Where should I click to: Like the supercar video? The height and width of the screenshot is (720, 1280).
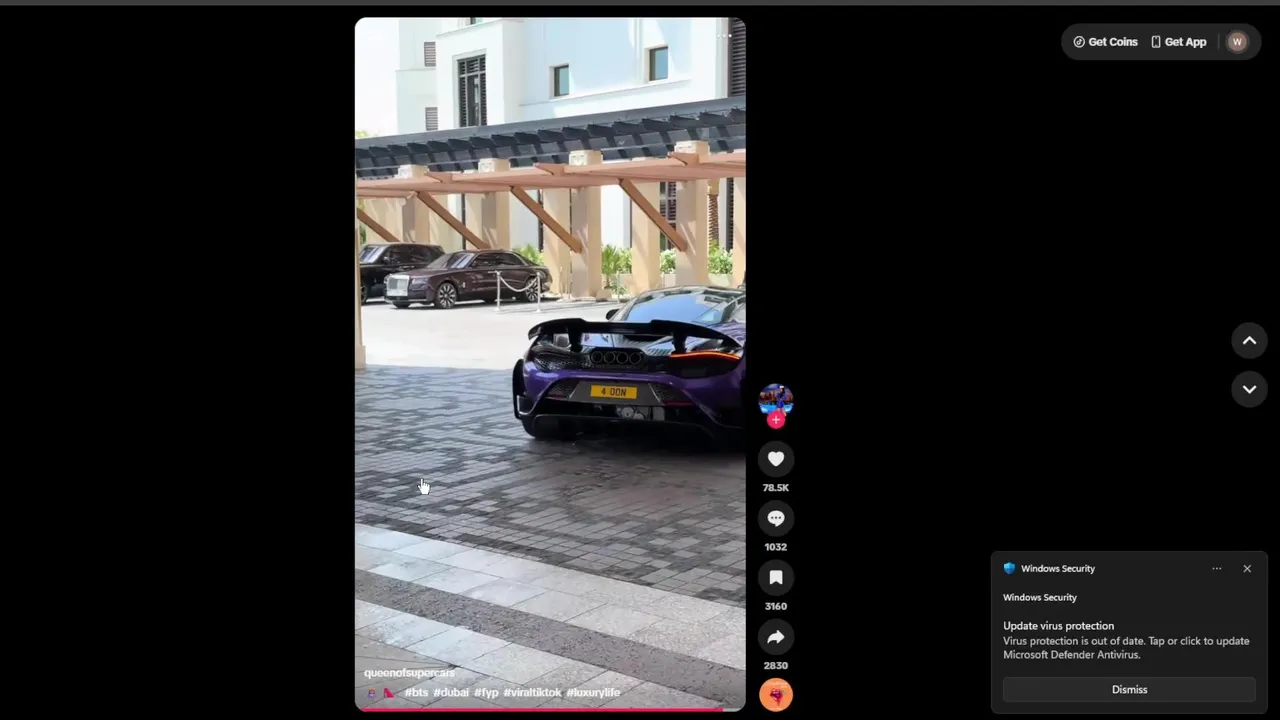click(x=775, y=459)
